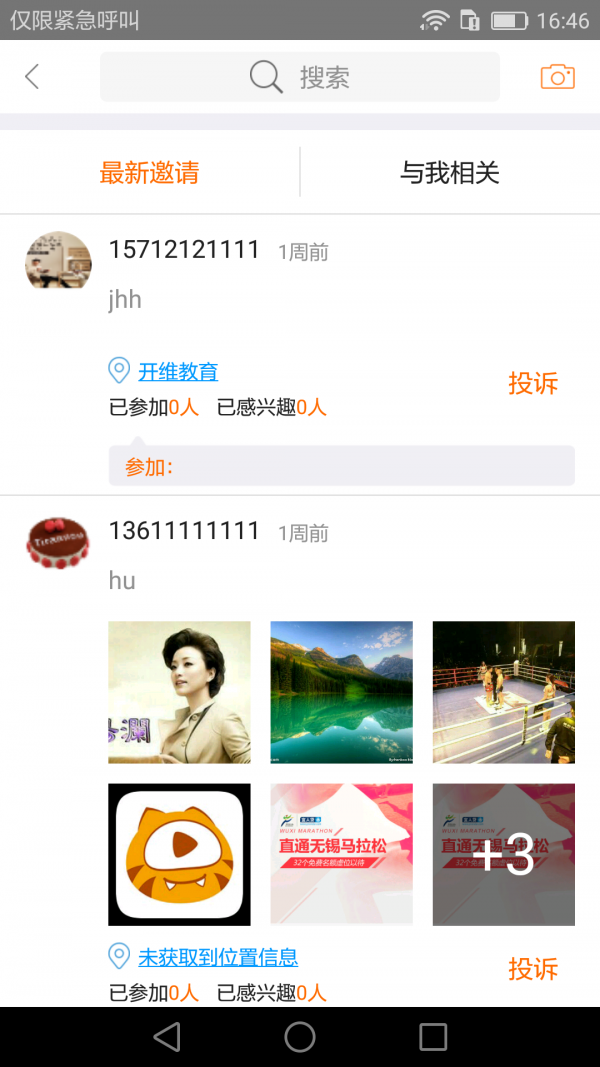
Task: Open the +3 thumbnail to see more photos
Action: [x=503, y=854]
